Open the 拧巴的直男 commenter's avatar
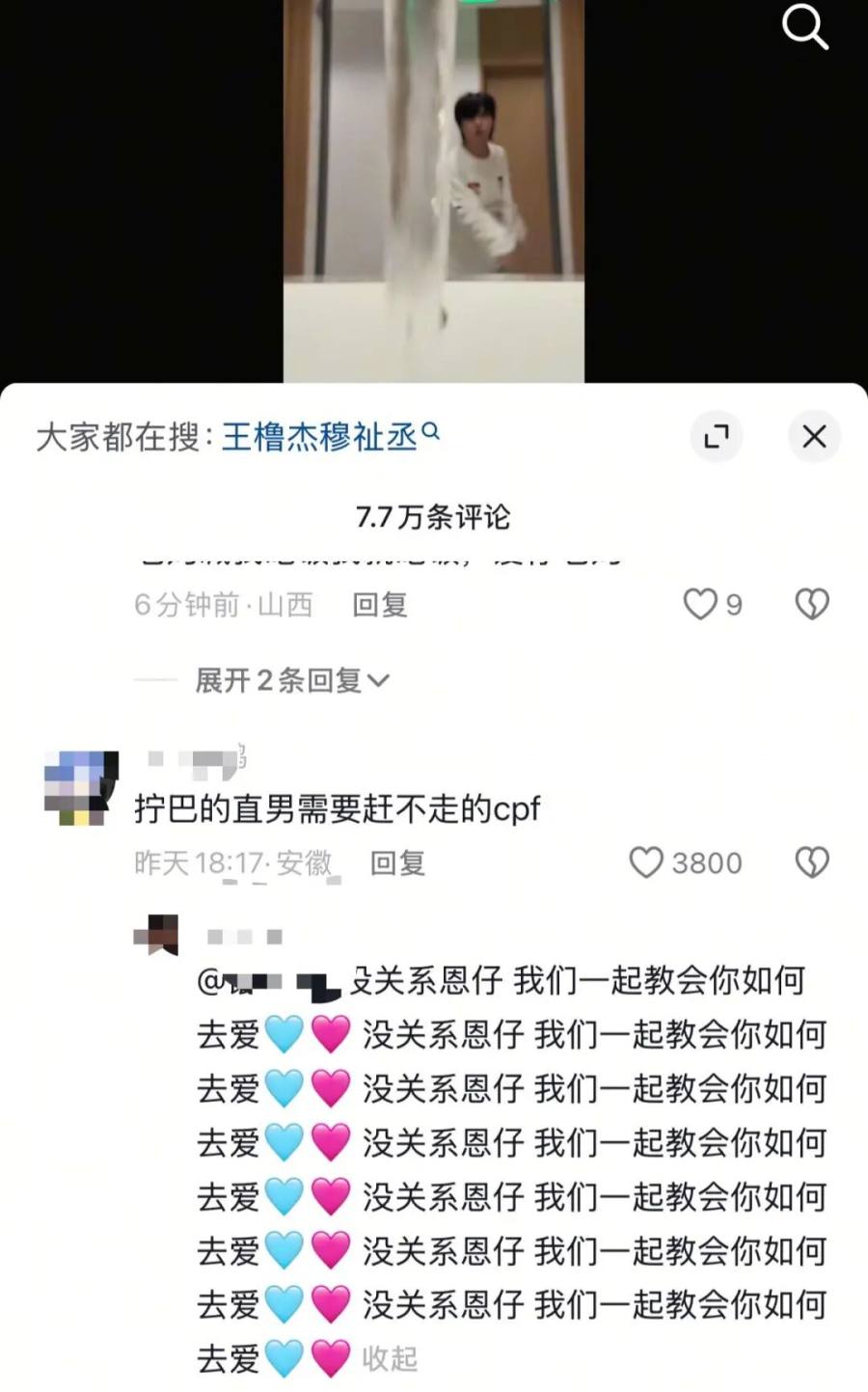Viewport: 868px width, 1392px height. [81, 787]
